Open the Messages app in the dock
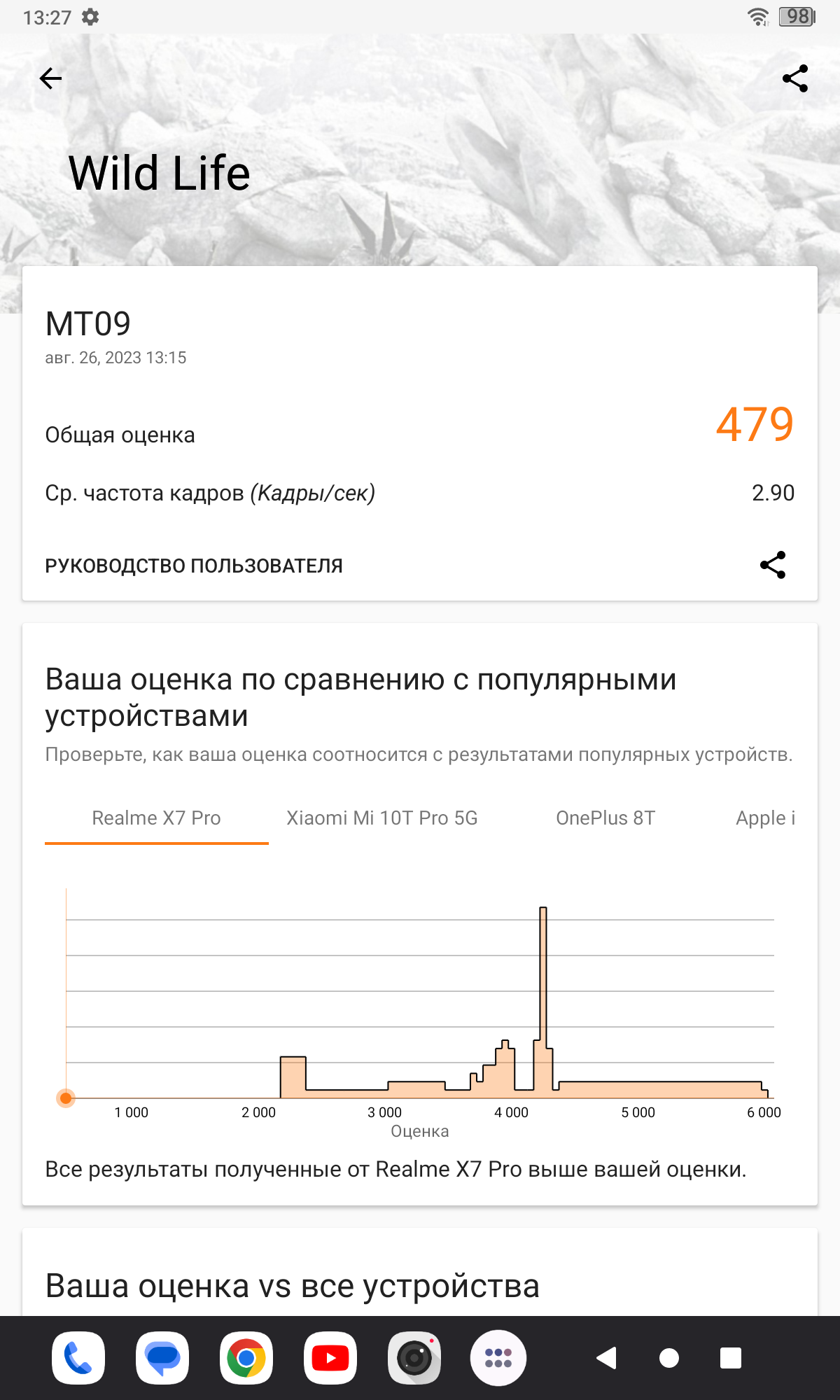This screenshot has height=1400, width=840. pyautogui.click(x=162, y=1358)
